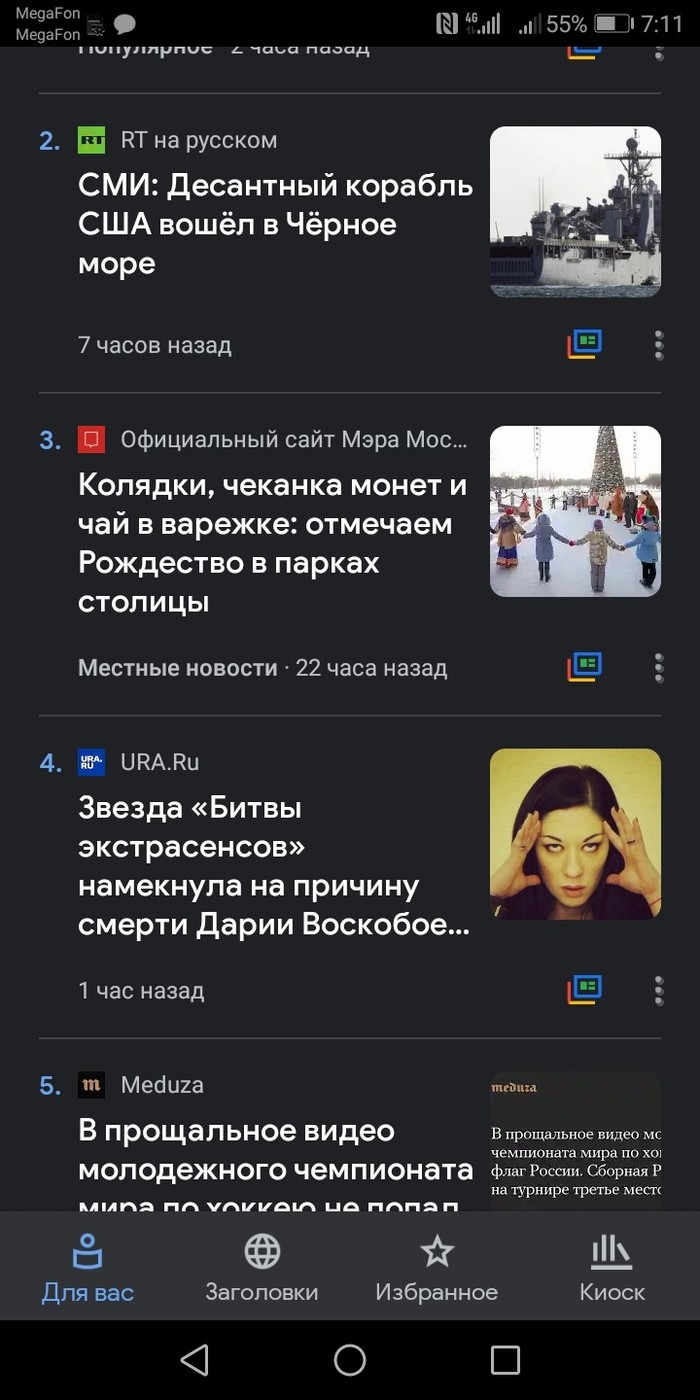Open Meduza article about hockey championship video

coord(275,1150)
